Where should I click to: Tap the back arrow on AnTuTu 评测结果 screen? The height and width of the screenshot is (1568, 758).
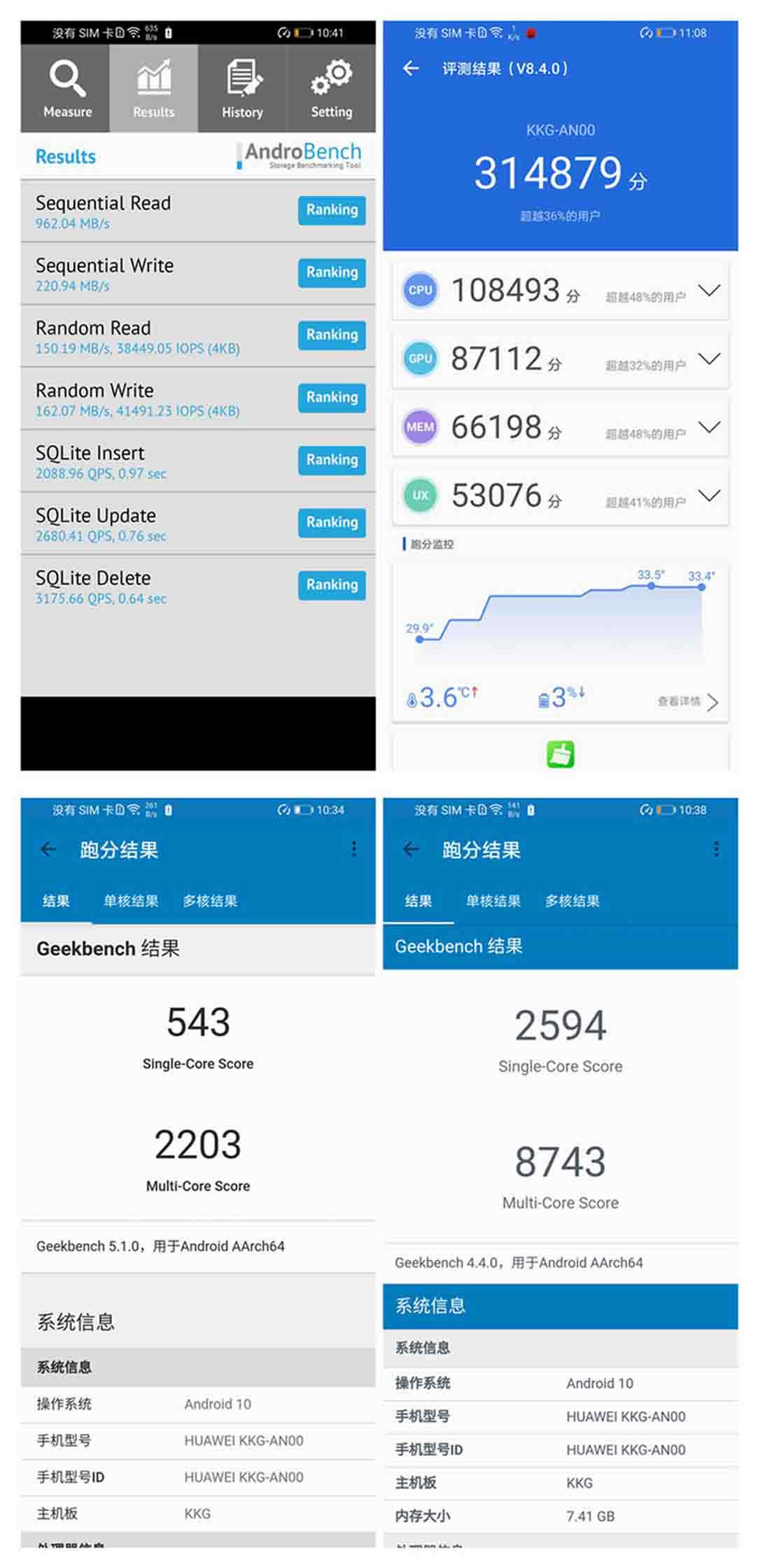click(x=411, y=68)
